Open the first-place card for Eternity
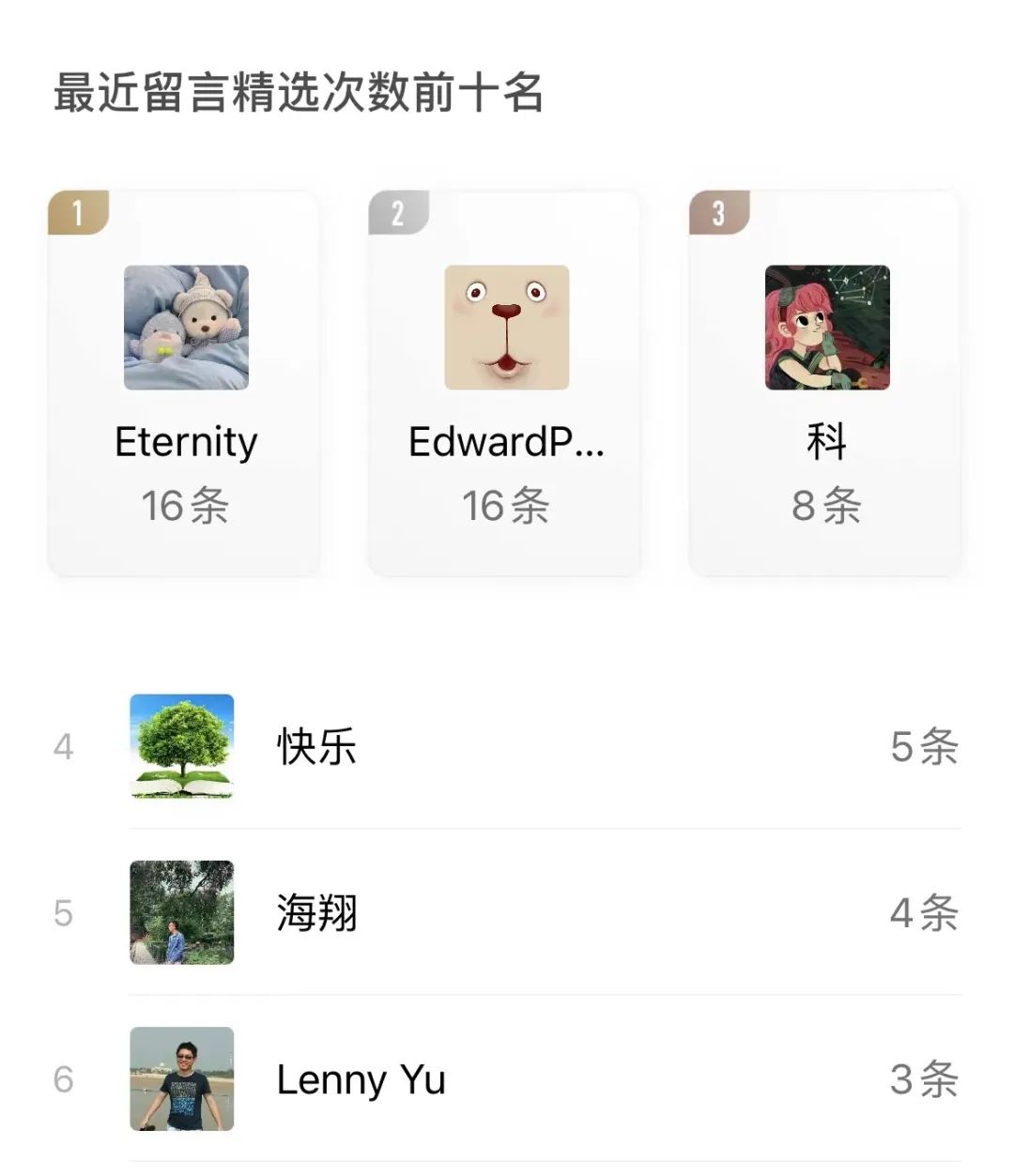Viewport: 1014px width, 1176px height. (x=185, y=383)
